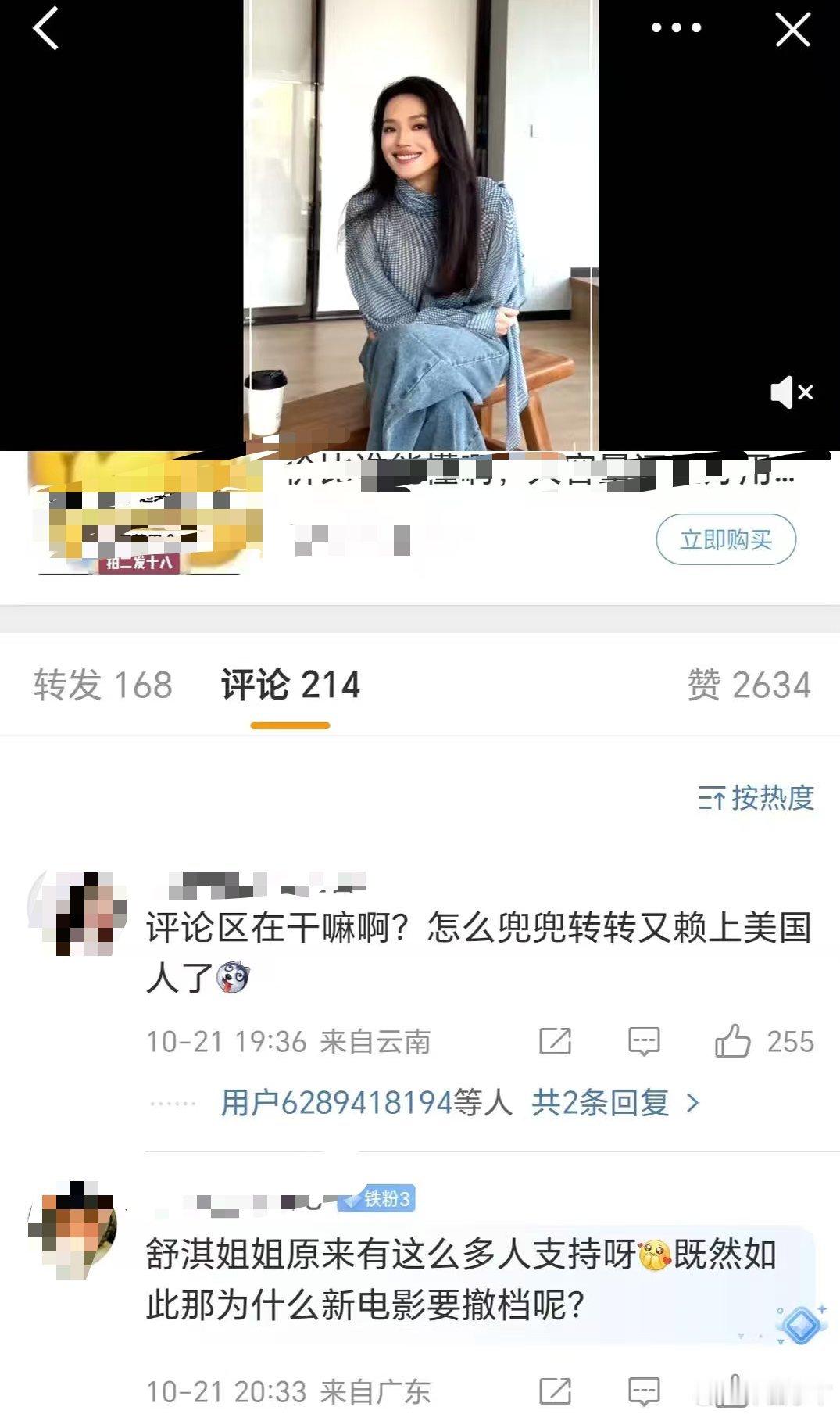The height and width of the screenshot is (1414, 840).
Task: Tap the 立即购买 buy now button
Action: point(726,539)
